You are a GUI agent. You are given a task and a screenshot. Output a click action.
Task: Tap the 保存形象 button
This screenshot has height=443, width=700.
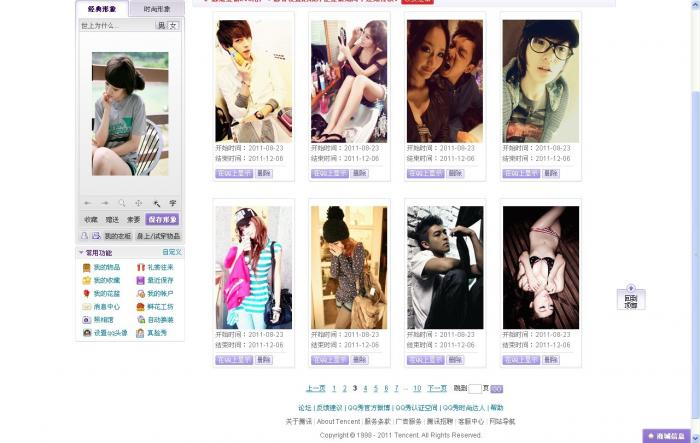pos(162,219)
